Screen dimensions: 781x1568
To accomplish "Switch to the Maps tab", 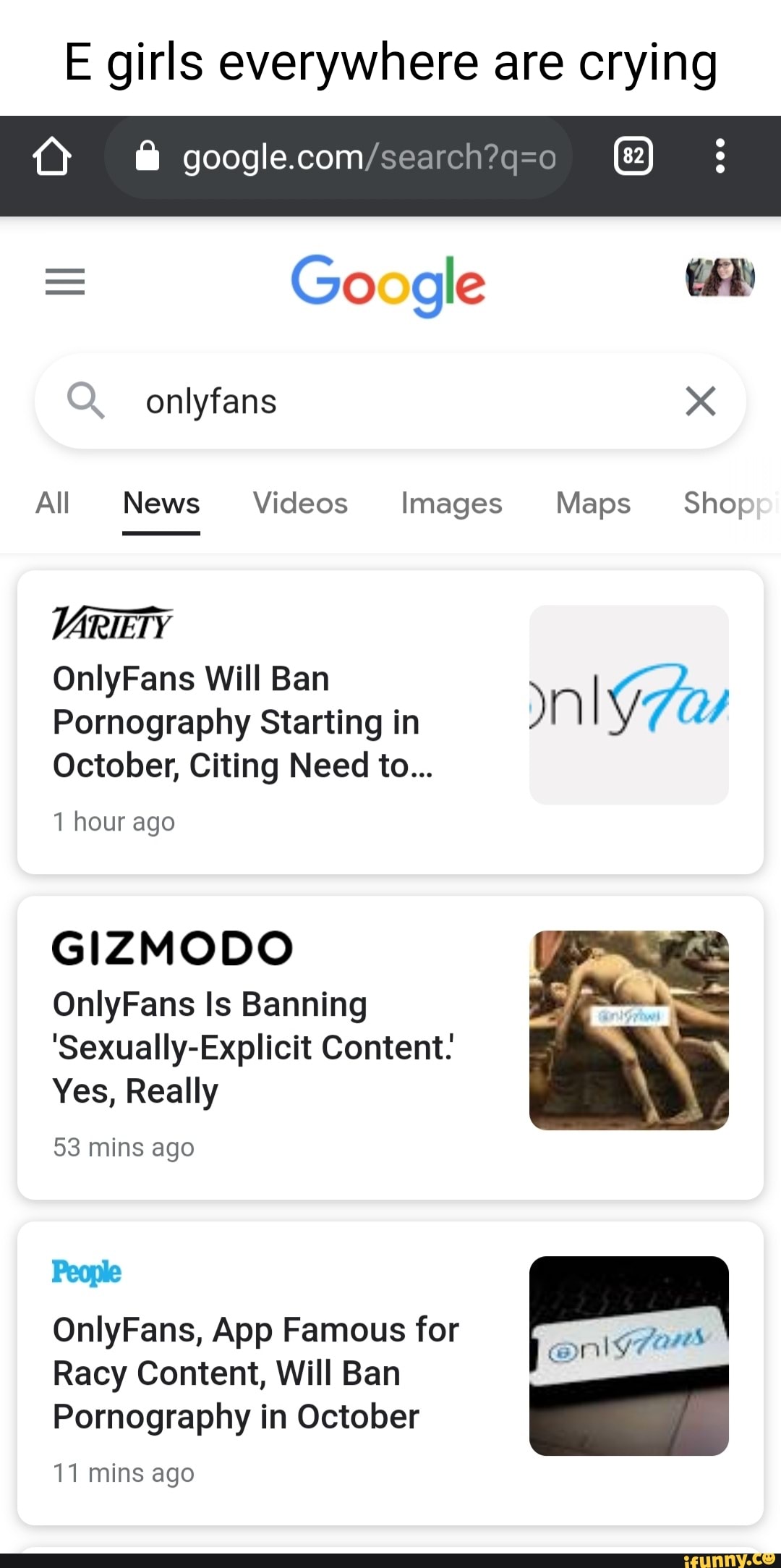I will [593, 503].
